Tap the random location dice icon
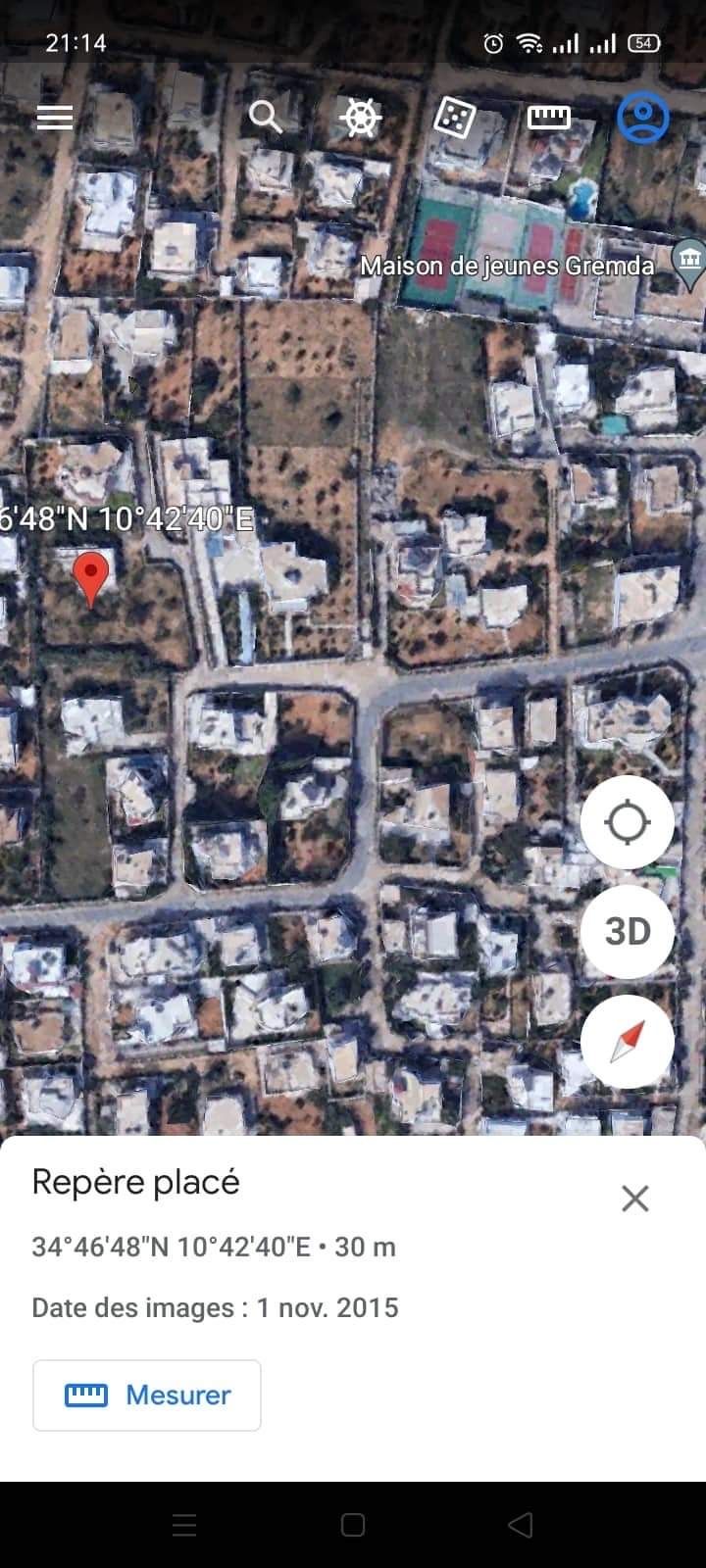 click(454, 118)
